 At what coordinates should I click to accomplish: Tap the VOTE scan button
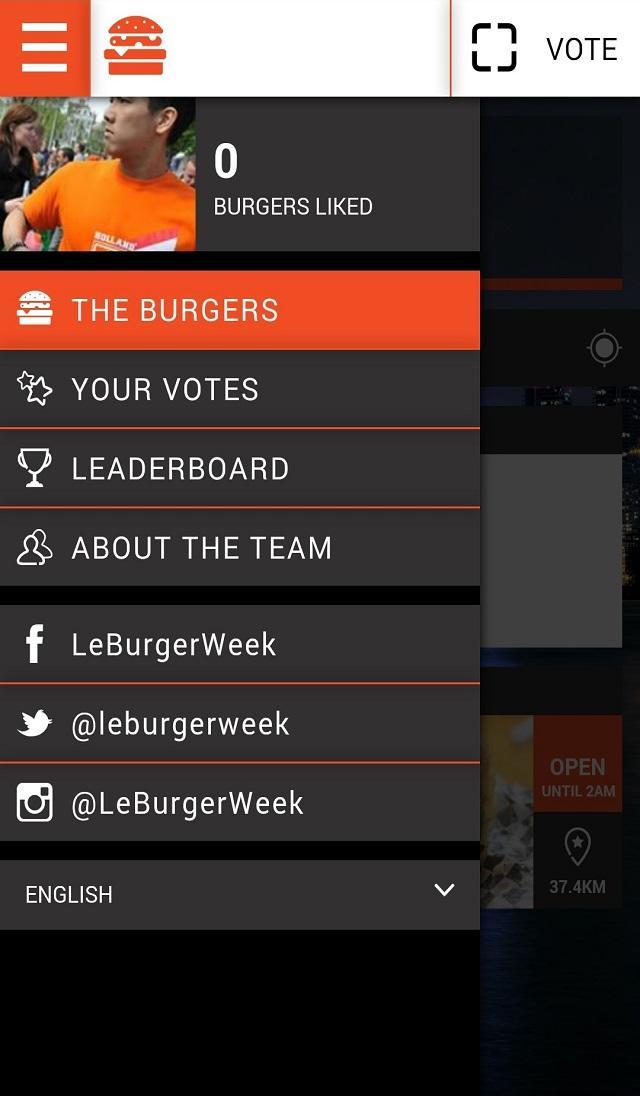[x=545, y=48]
